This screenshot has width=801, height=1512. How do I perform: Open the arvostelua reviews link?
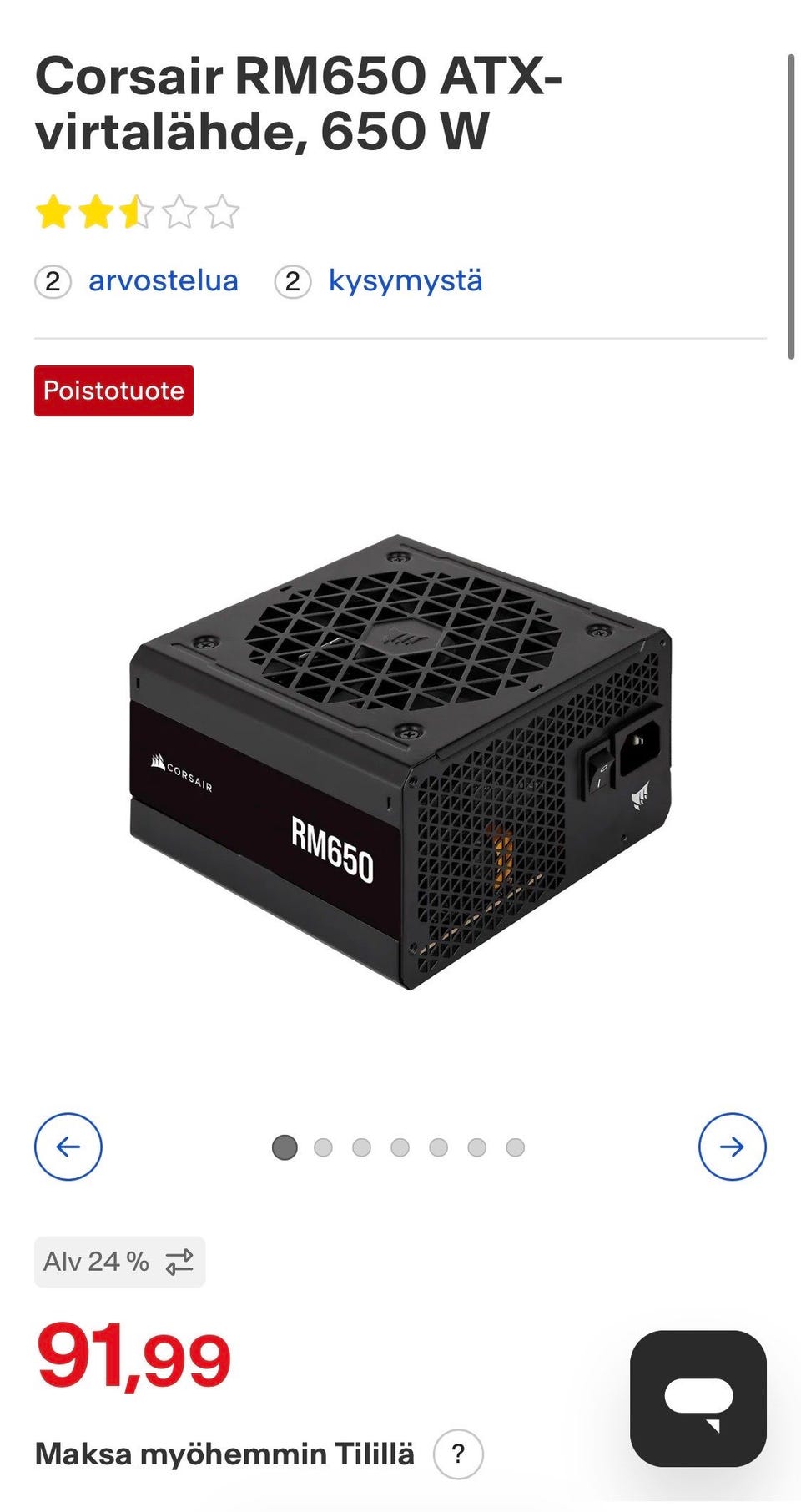tap(163, 281)
